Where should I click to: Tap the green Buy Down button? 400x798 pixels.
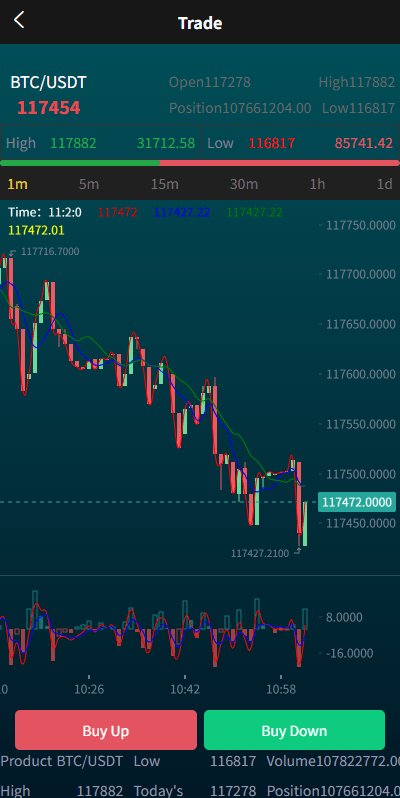coord(294,730)
